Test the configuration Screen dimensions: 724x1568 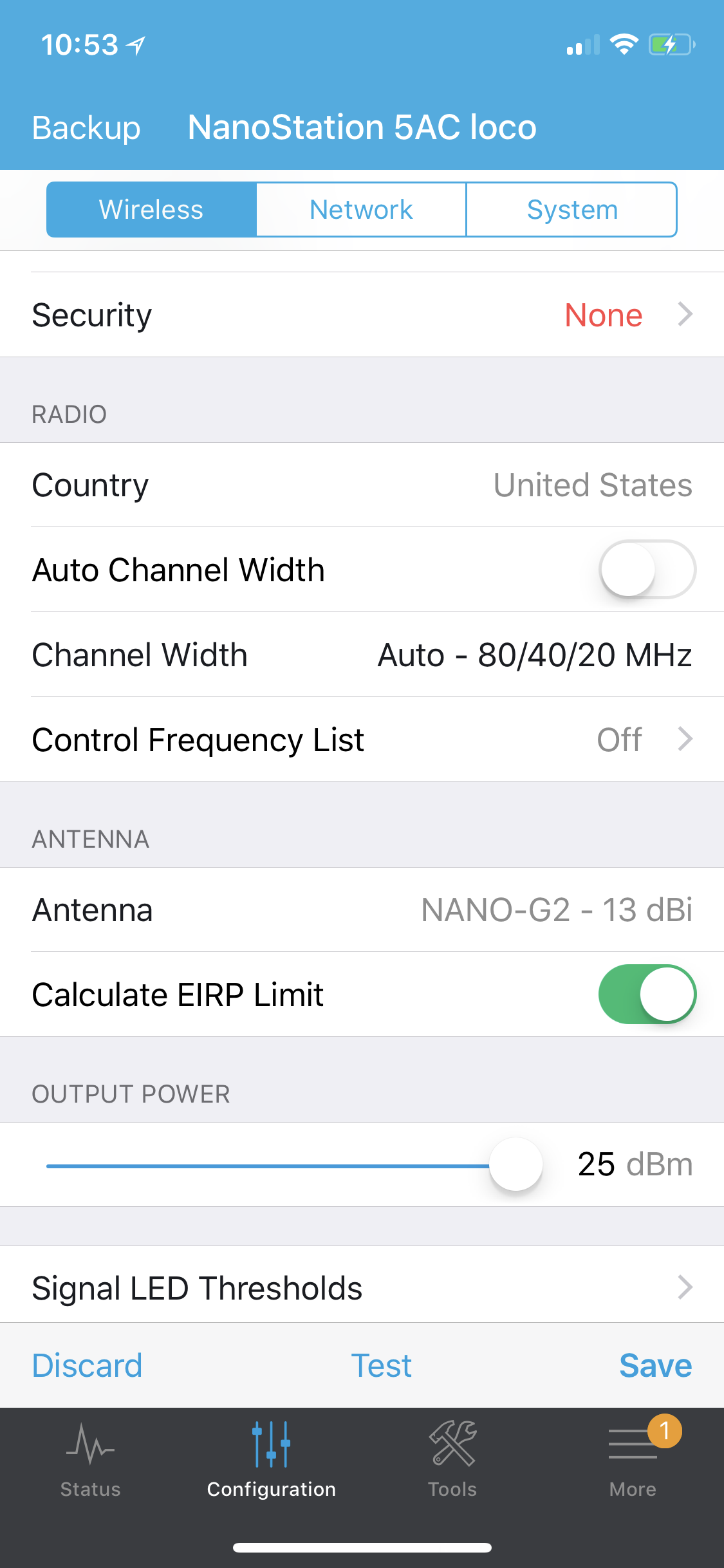pyautogui.click(x=381, y=1365)
